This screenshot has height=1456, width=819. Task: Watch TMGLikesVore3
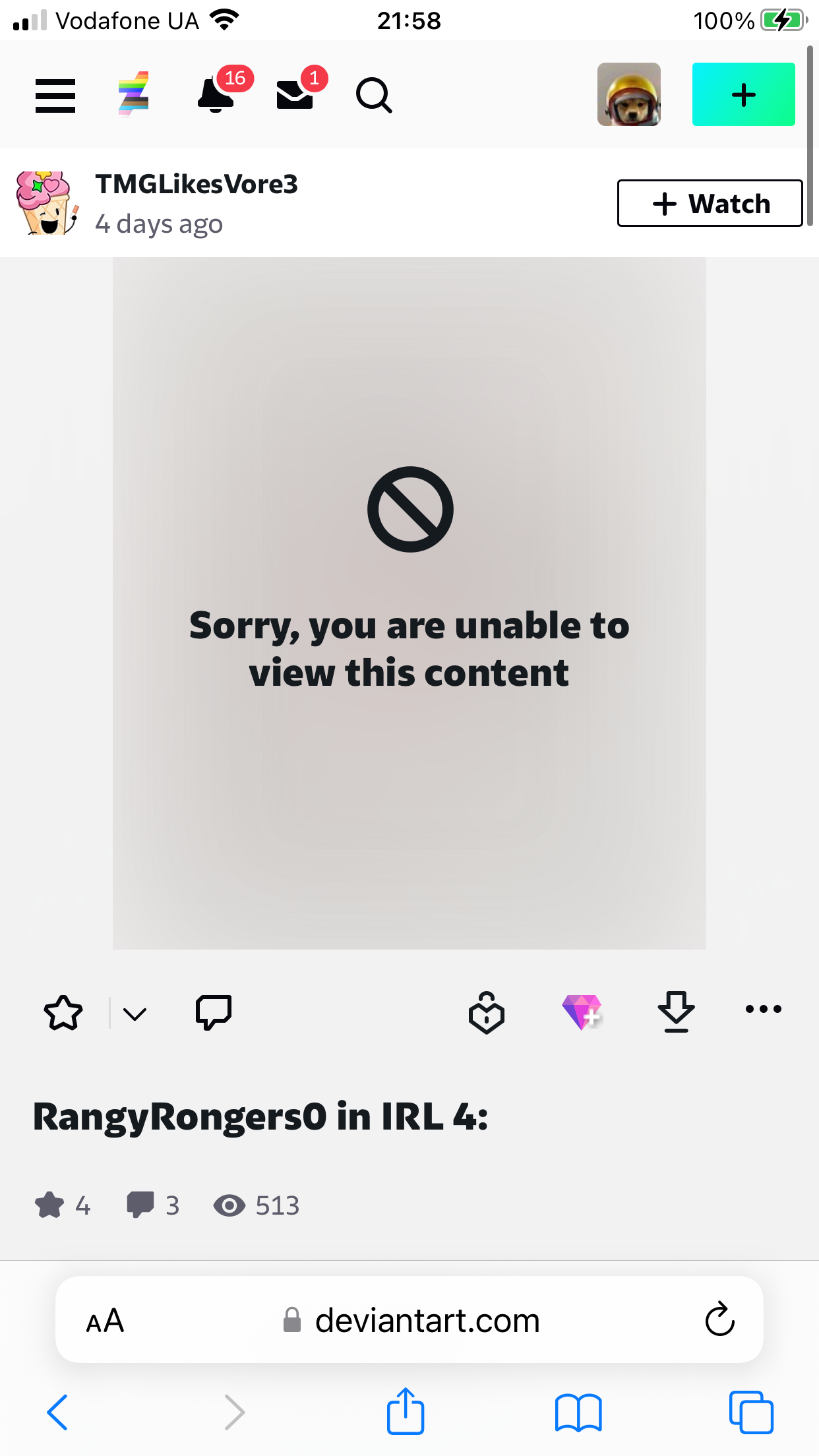tap(710, 203)
